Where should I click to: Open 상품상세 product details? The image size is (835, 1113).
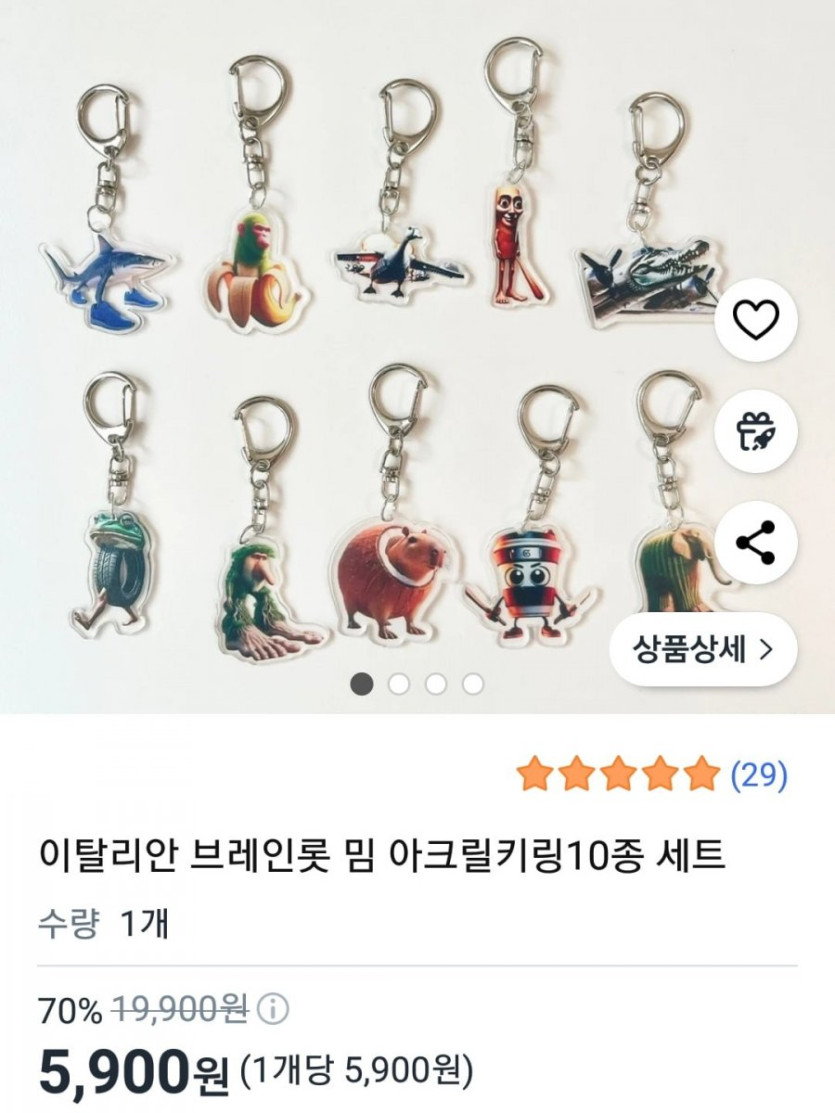tap(703, 650)
